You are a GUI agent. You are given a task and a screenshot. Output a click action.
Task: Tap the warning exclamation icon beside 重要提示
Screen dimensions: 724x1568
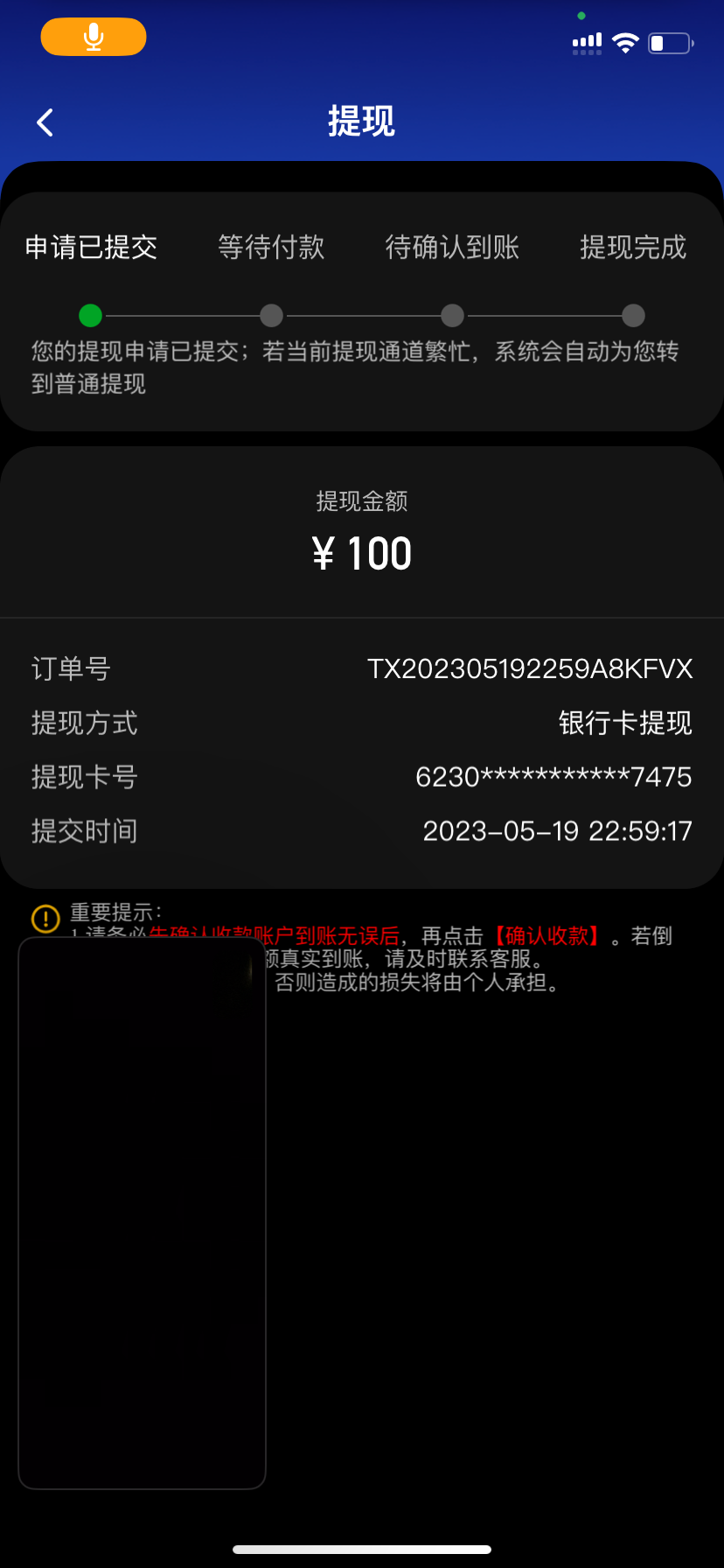pos(44,919)
